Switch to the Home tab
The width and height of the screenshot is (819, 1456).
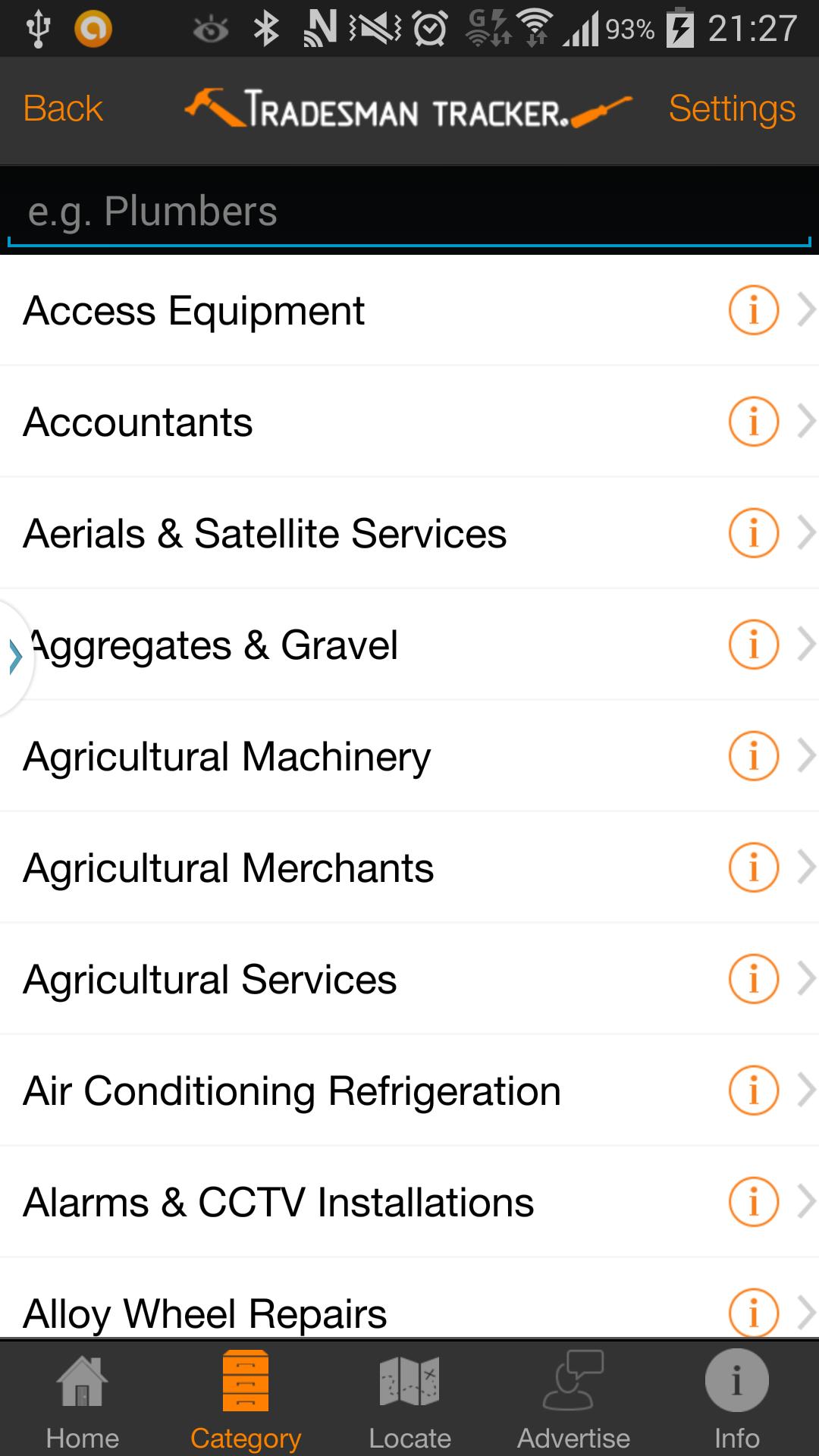click(81, 1399)
